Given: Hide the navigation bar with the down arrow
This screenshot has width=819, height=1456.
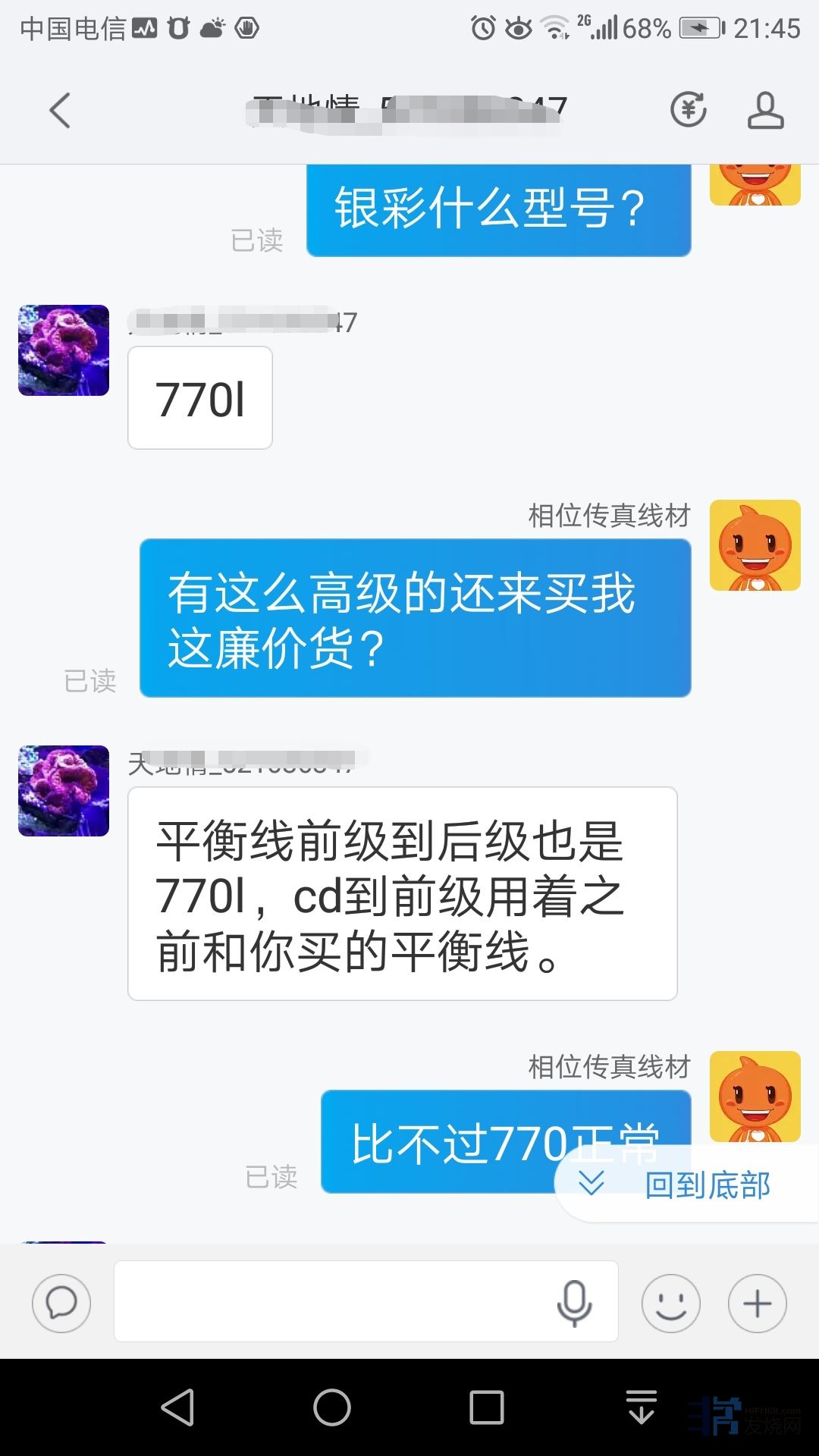Looking at the screenshot, I should click(642, 1408).
